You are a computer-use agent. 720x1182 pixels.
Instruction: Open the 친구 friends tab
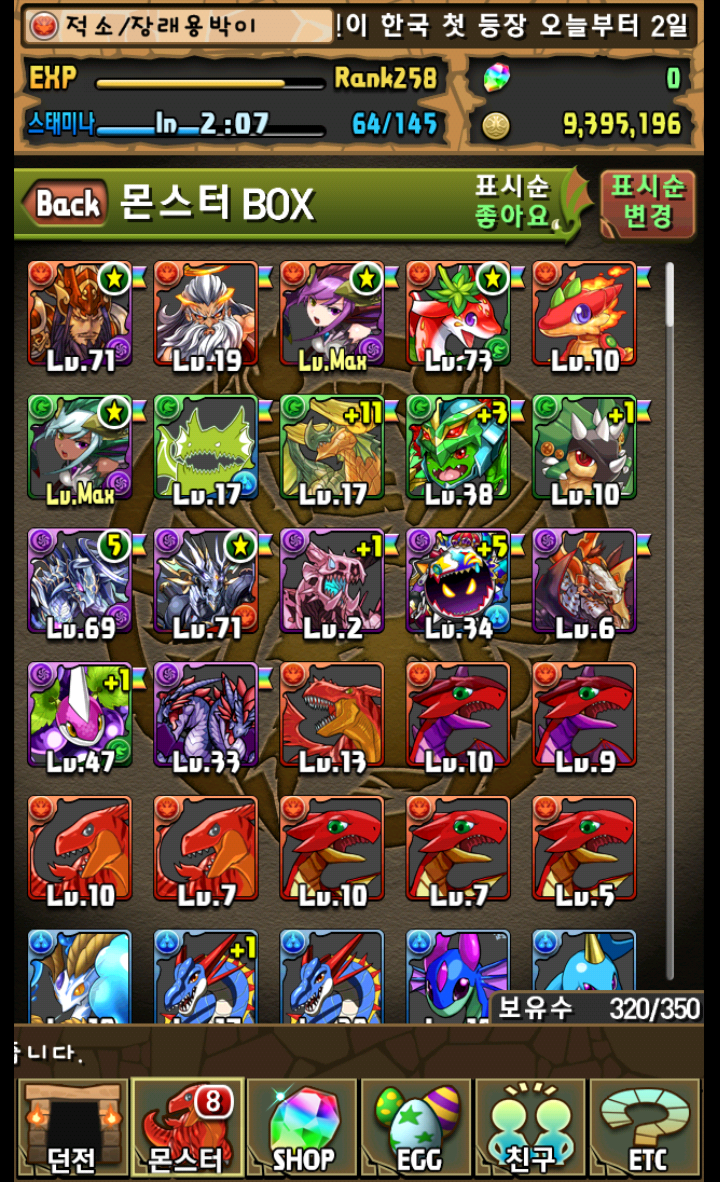coord(531,1128)
